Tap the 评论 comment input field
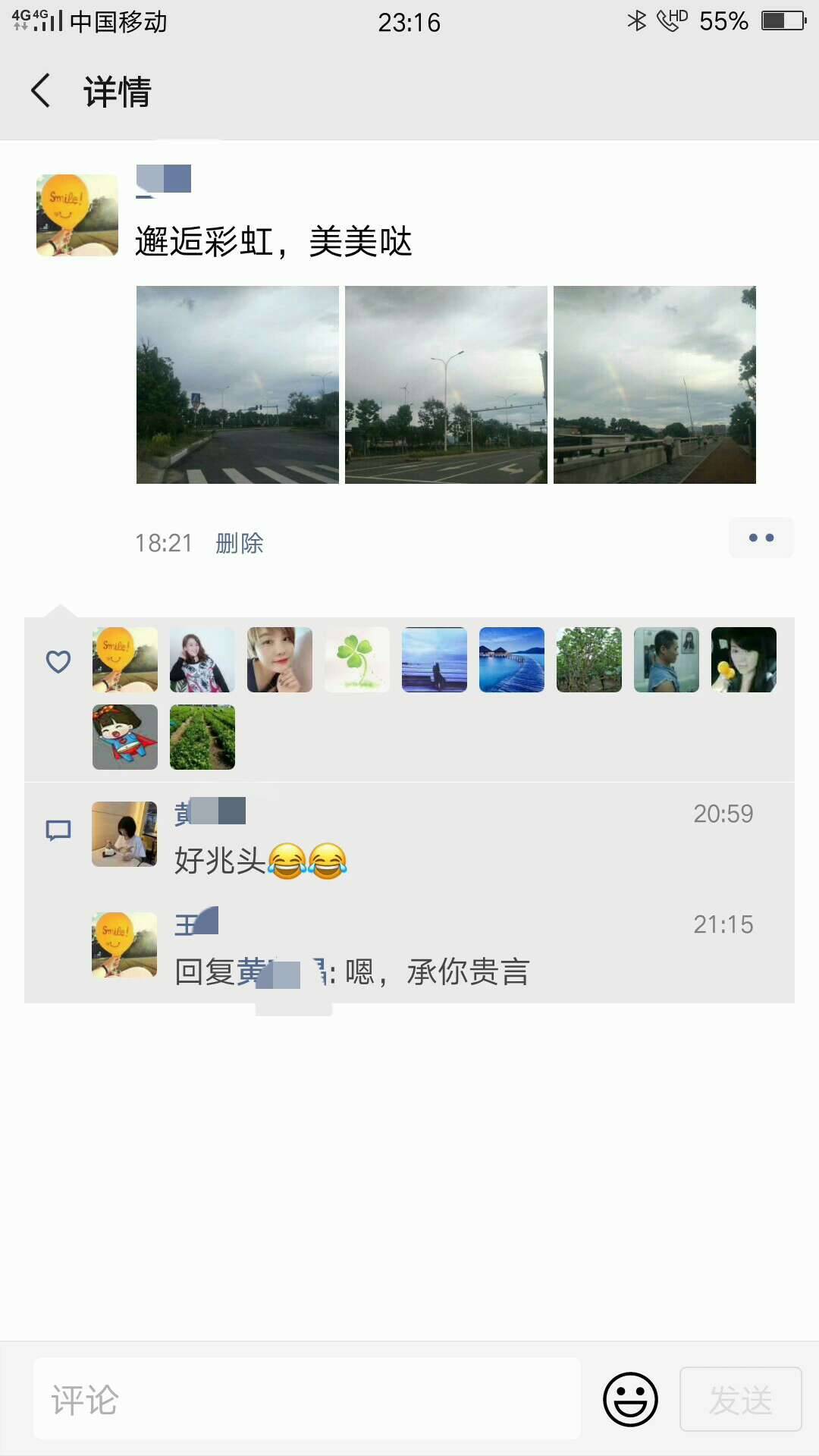The width and height of the screenshot is (819, 1456). click(x=303, y=1399)
